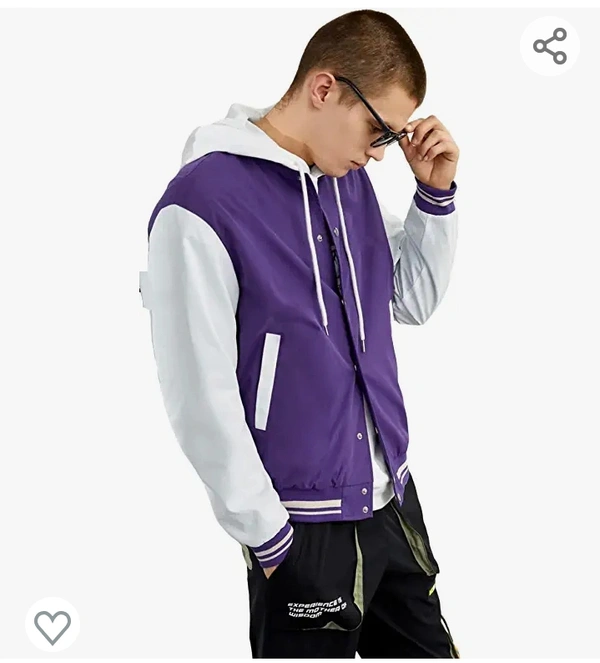Share this purple varsity jacket product
The width and height of the screenshot is (600, 663).
[x=549, y=46]
